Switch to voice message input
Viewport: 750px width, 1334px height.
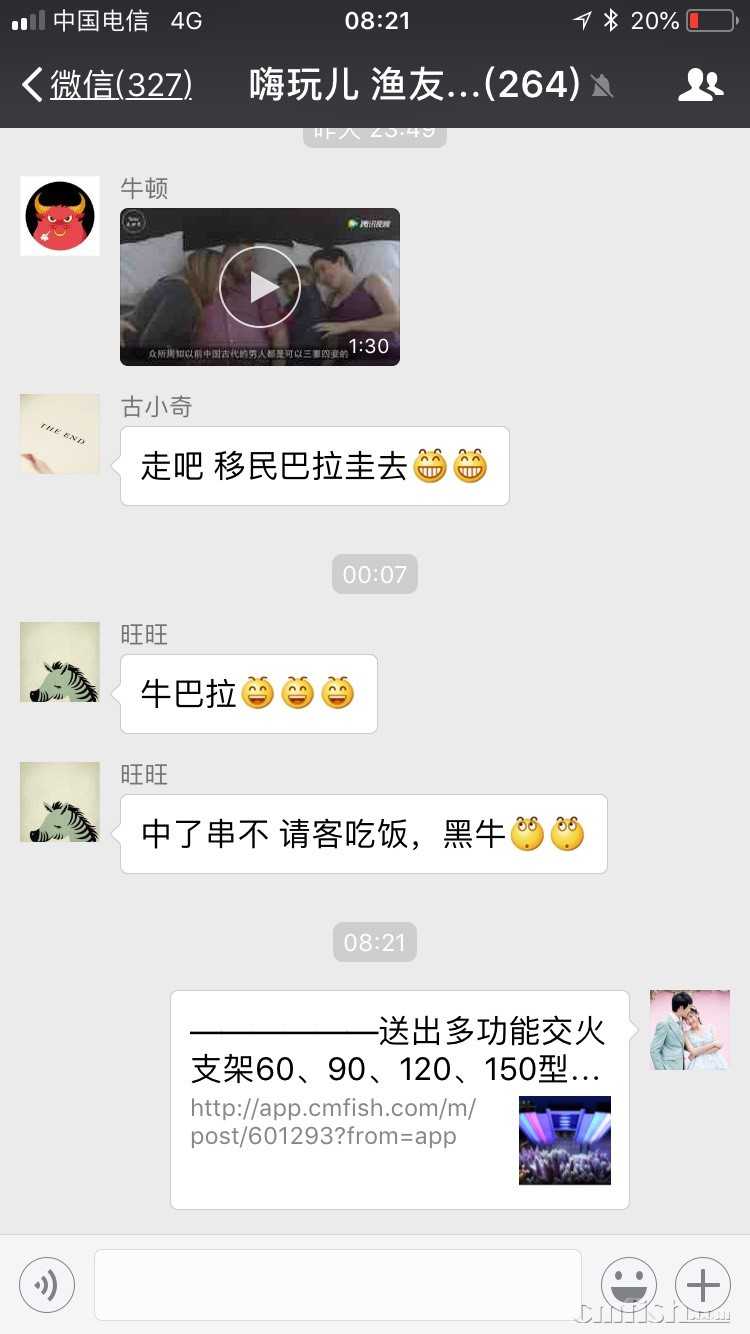coord(47,1285)
